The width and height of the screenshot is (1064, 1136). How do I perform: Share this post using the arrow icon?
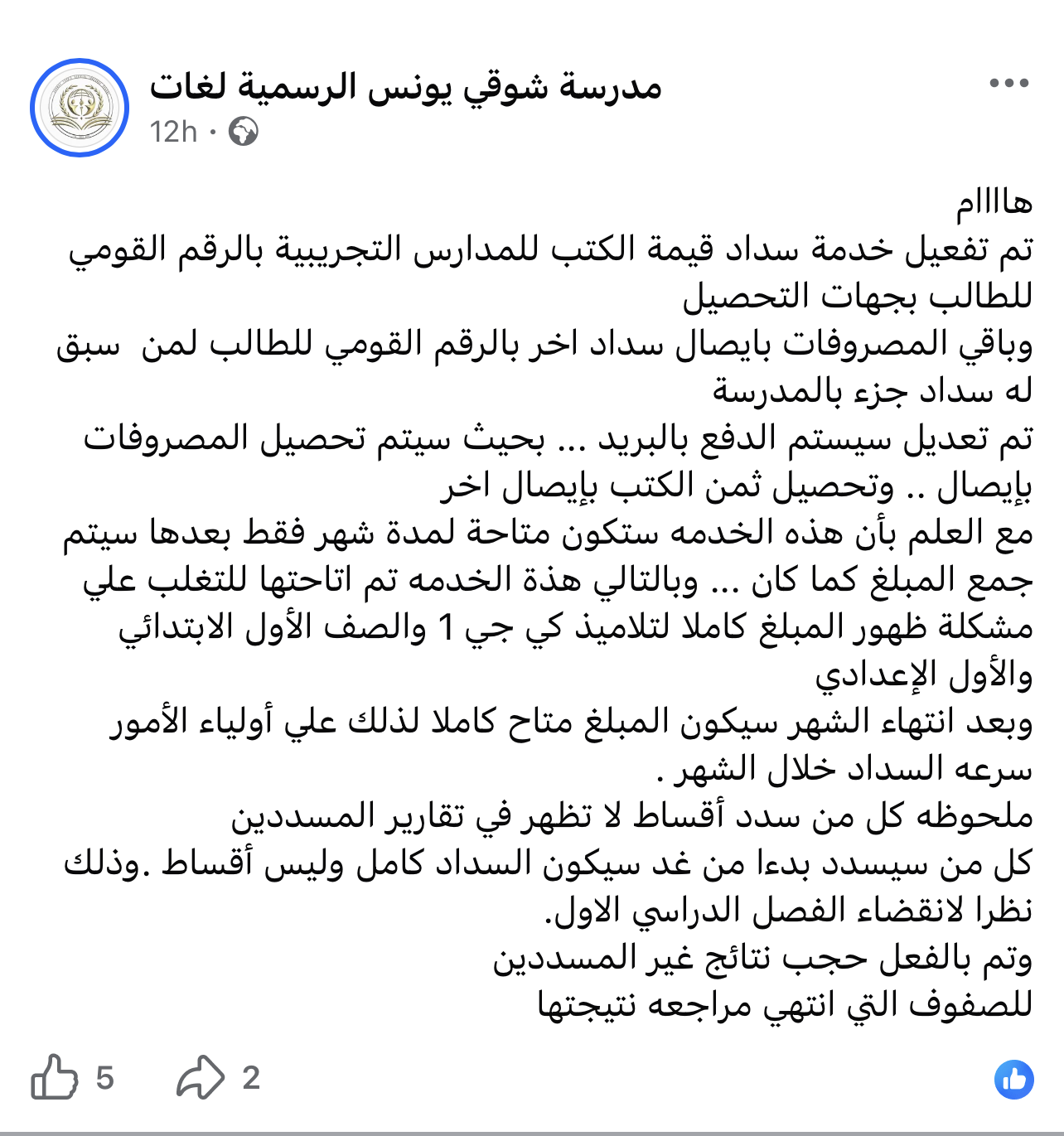tap(201, 1077)
